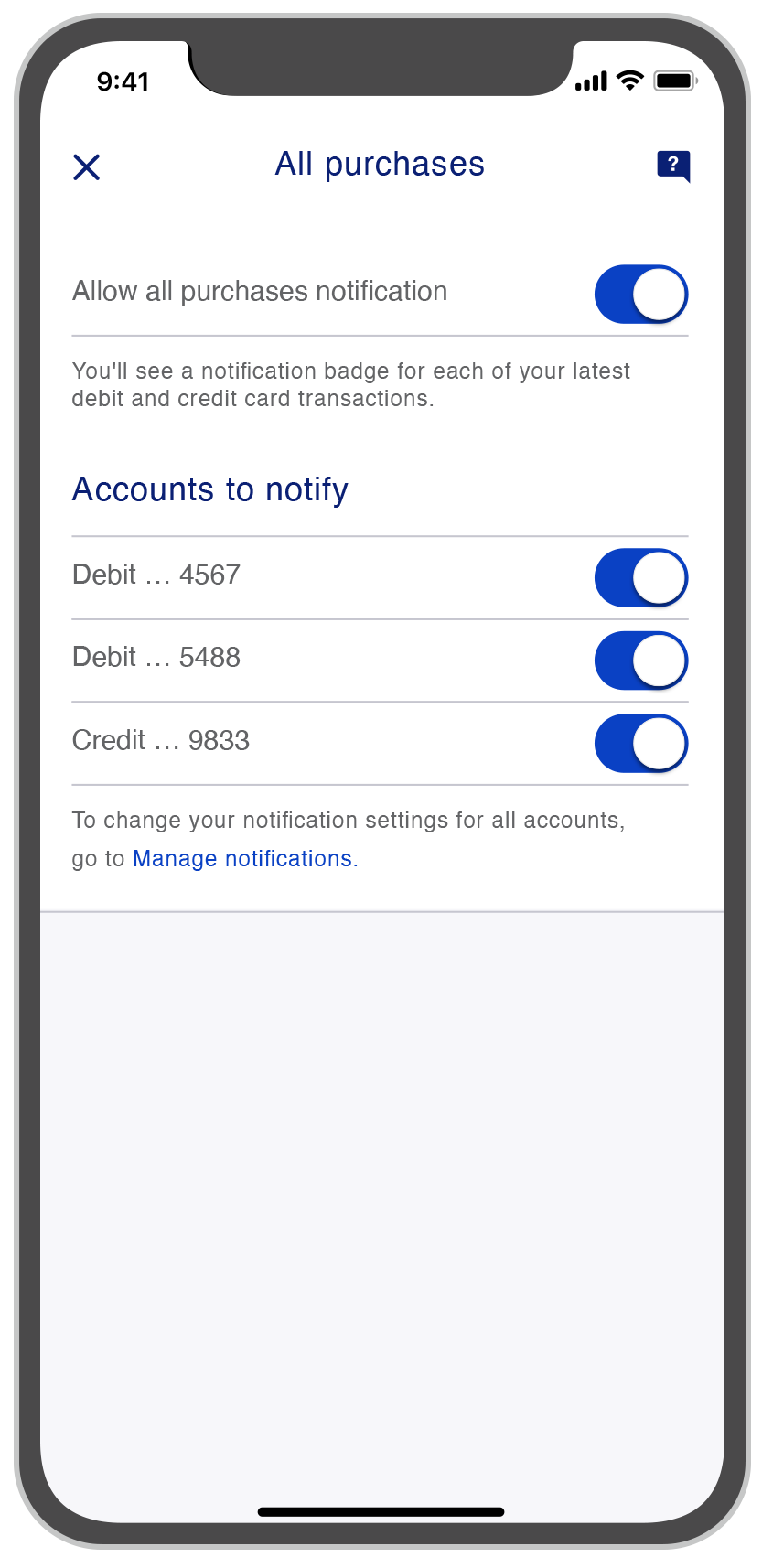Close the All purchases screen
Viewport: 762px width, 1568px height.
click(x=86, y=166)
